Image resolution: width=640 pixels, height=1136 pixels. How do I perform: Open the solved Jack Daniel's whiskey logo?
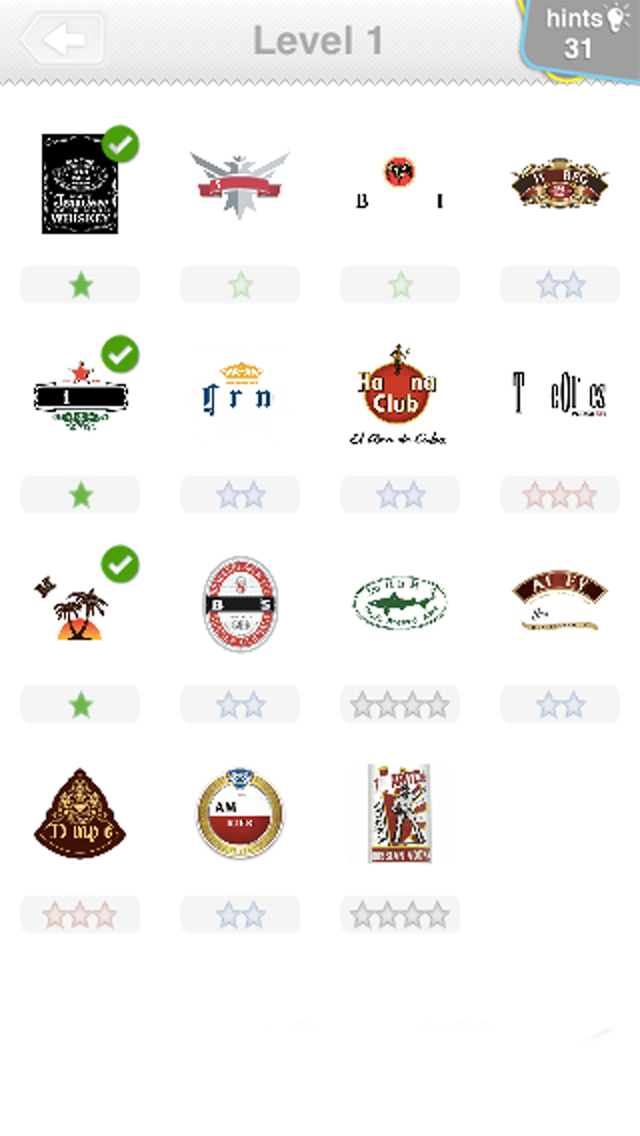point(80,185)
